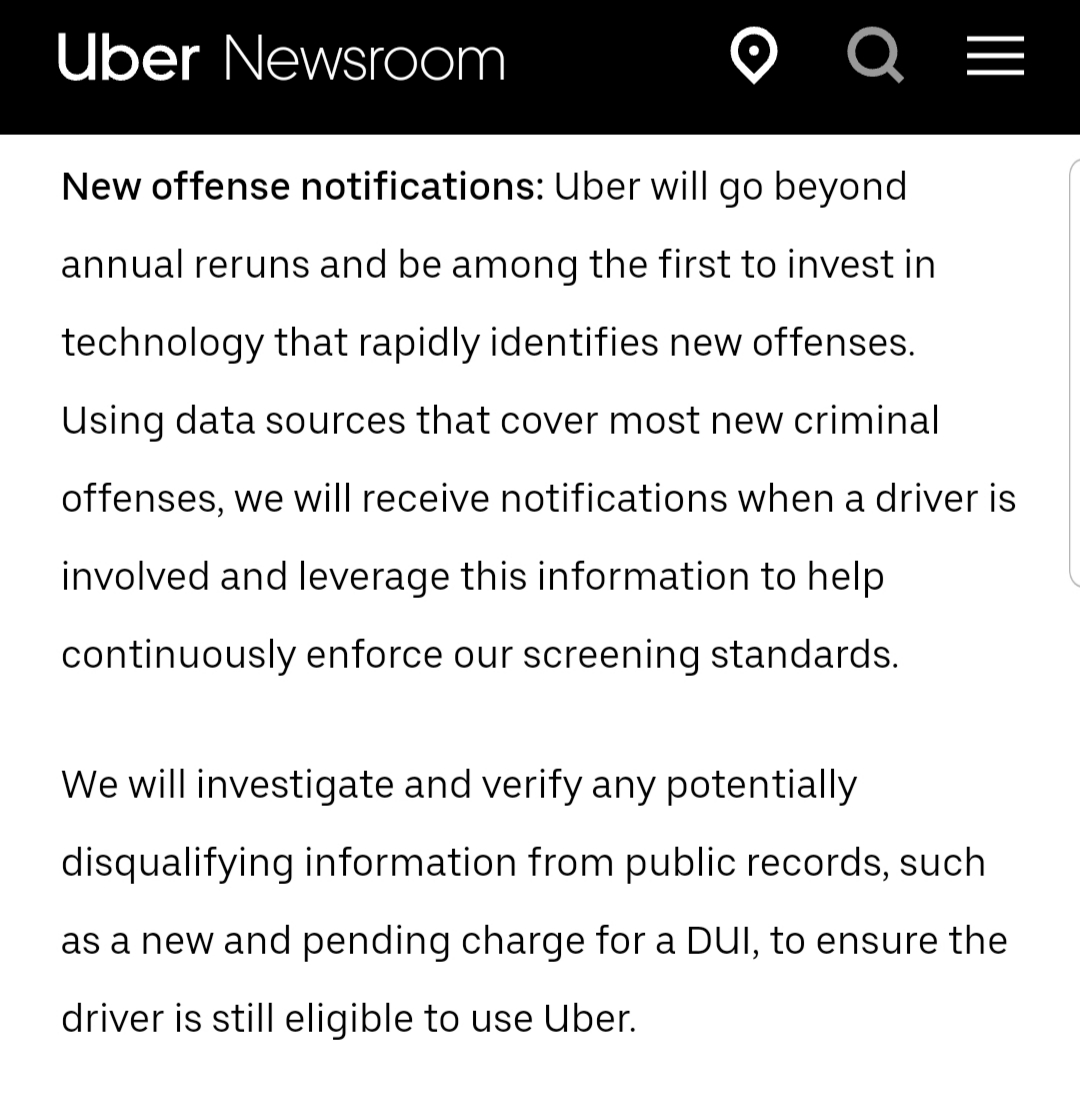Open the hamburger navigation menu
This screenshot has width=1080, height=1099.
pos(995,56)
